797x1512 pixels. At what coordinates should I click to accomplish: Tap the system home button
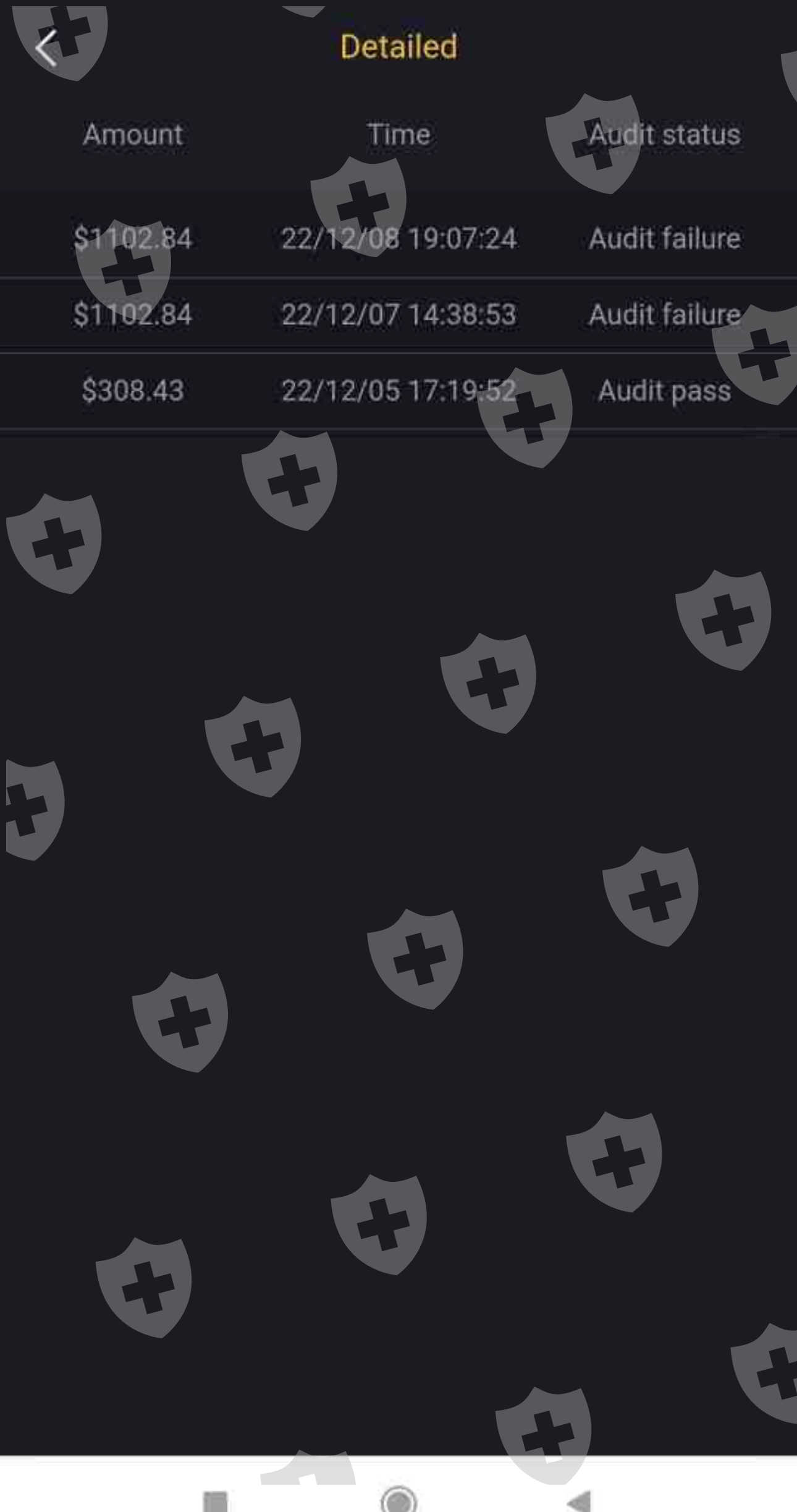399,1499
